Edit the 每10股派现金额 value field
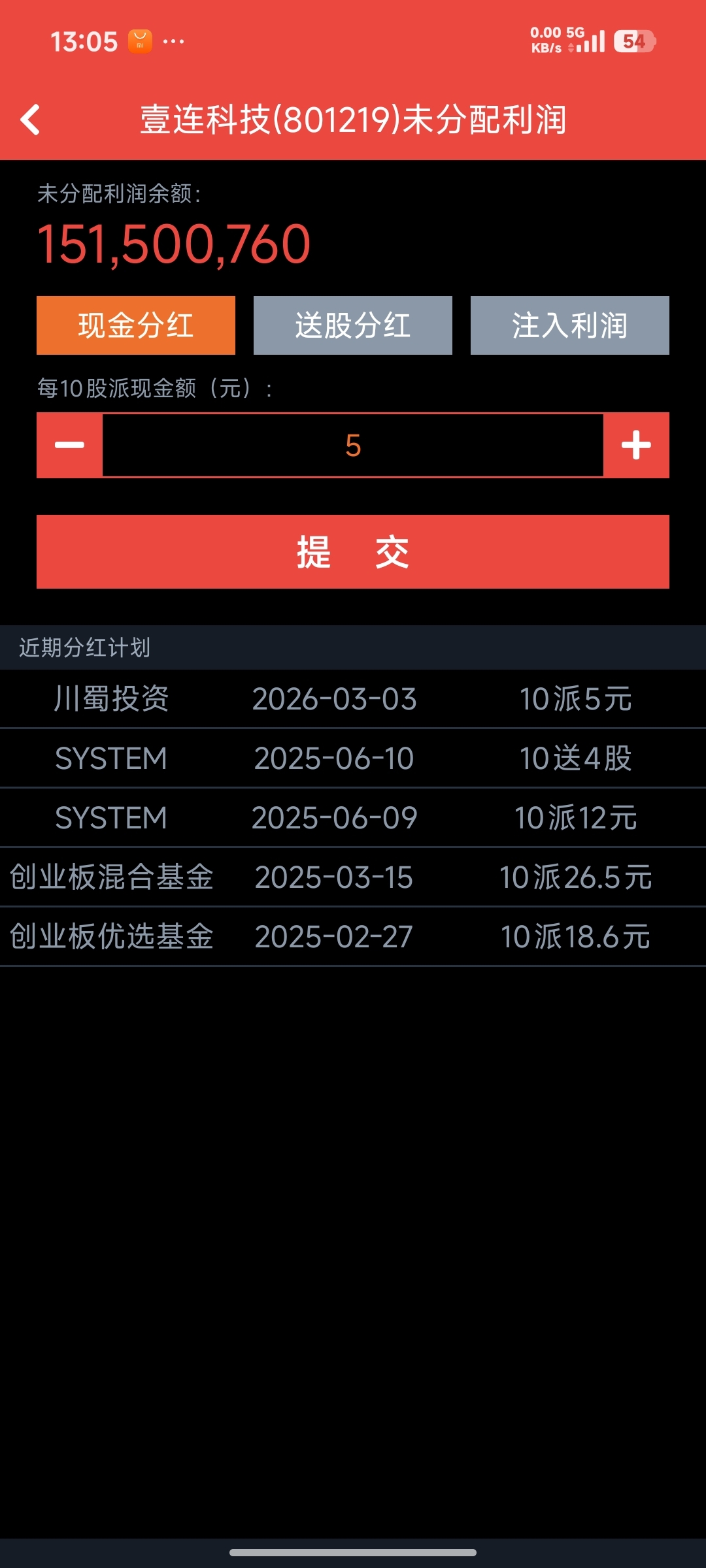706x1568 pixels. click(353, 446)
